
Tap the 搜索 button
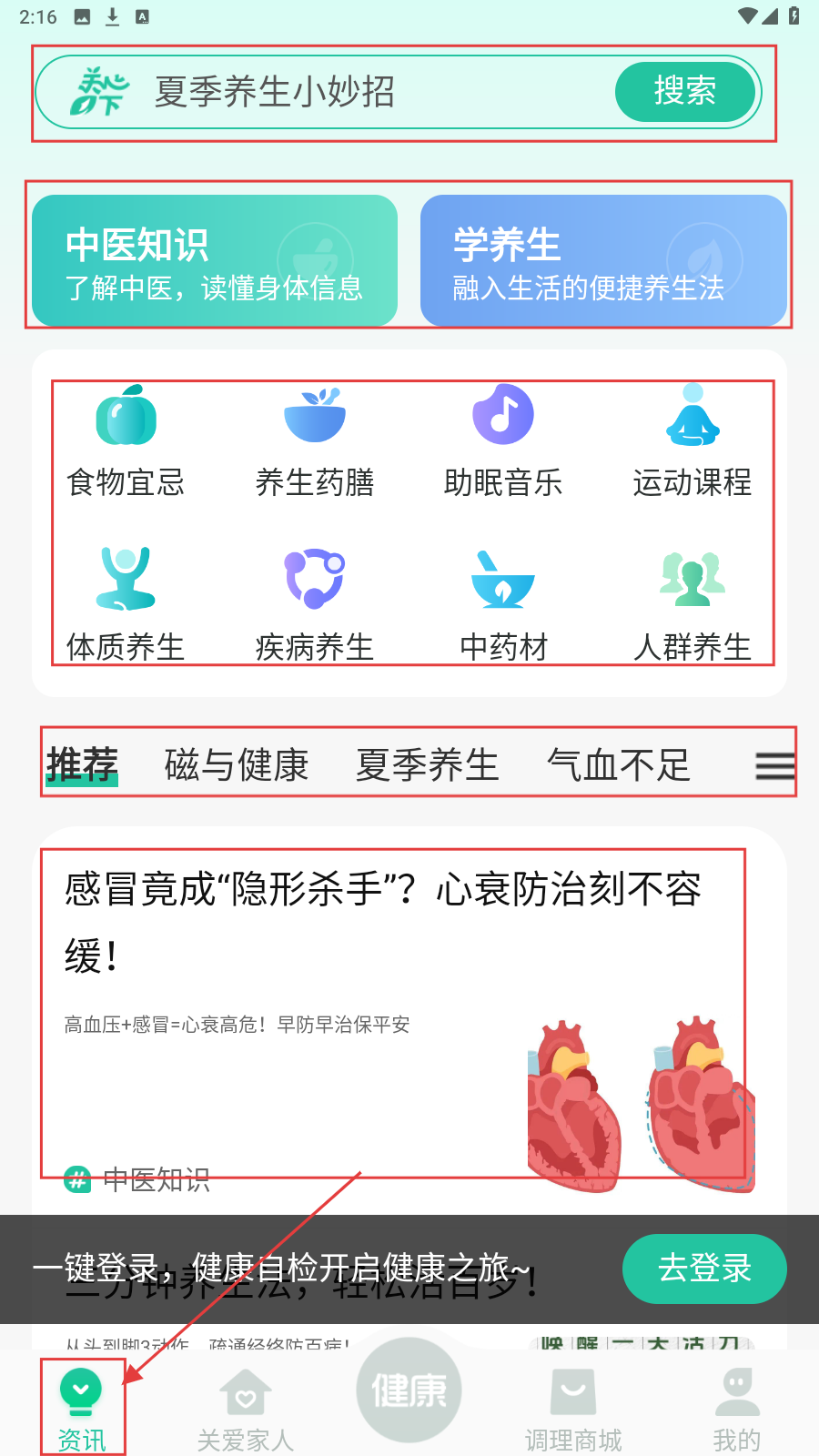coord(685,92)
